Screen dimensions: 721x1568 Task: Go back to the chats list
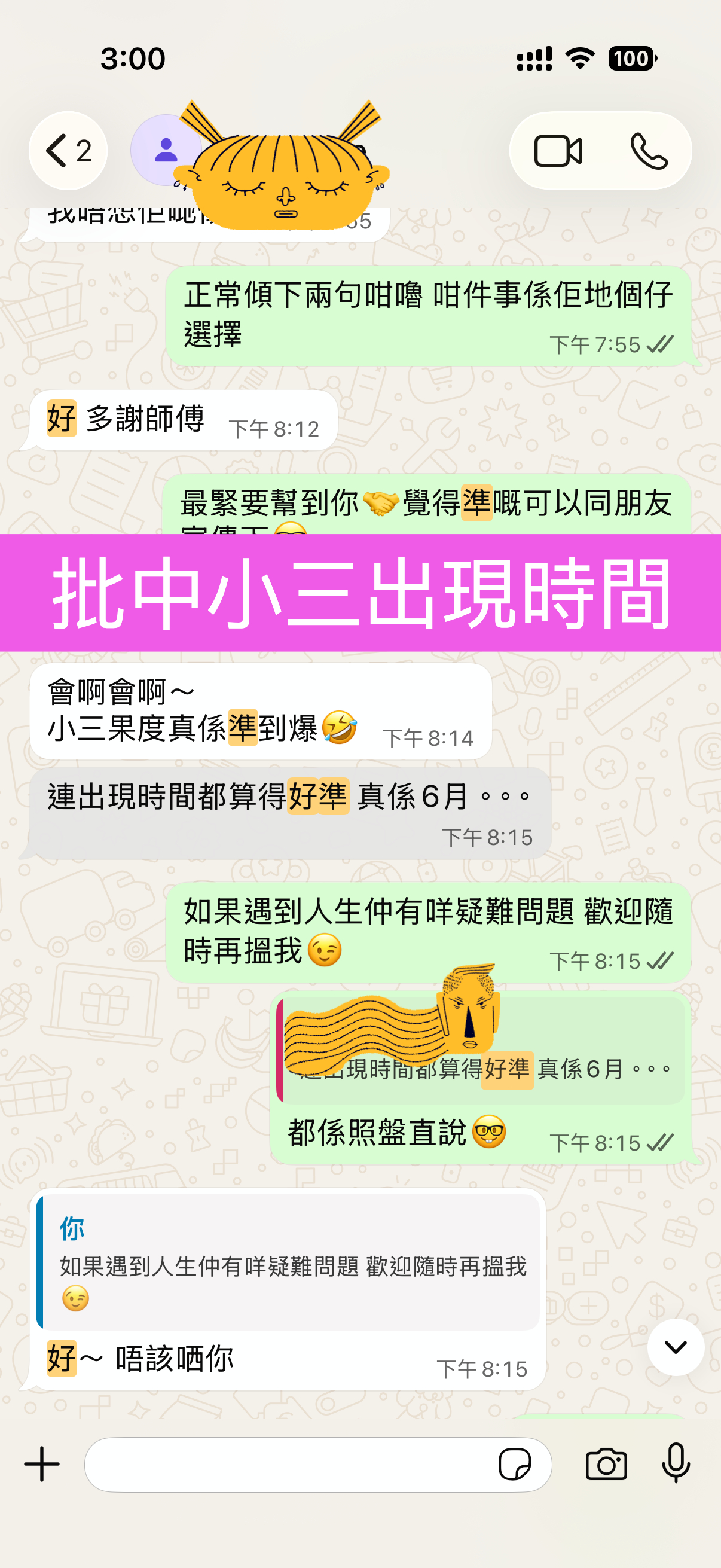pyautogui.click(x=68, y=151)
